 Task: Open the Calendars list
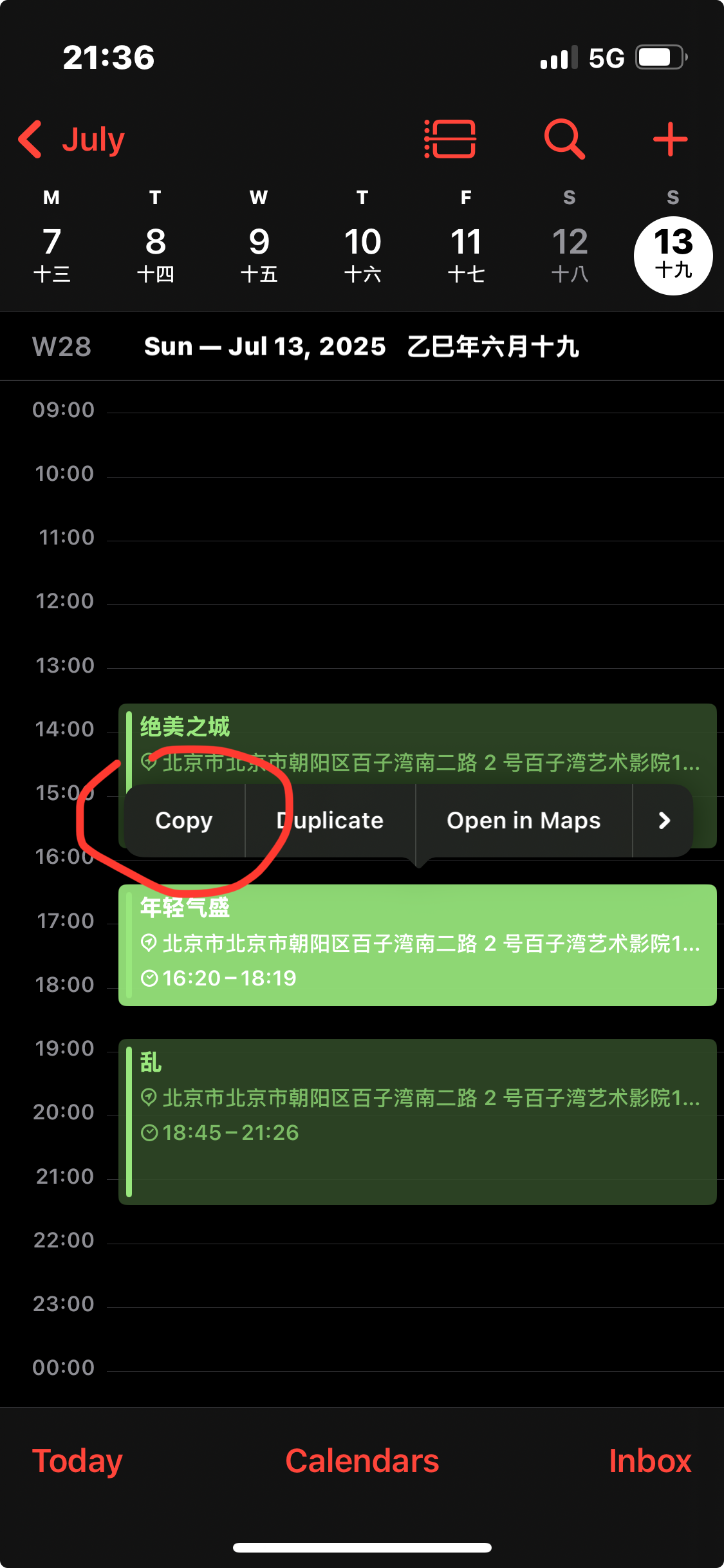(362, 1461)
